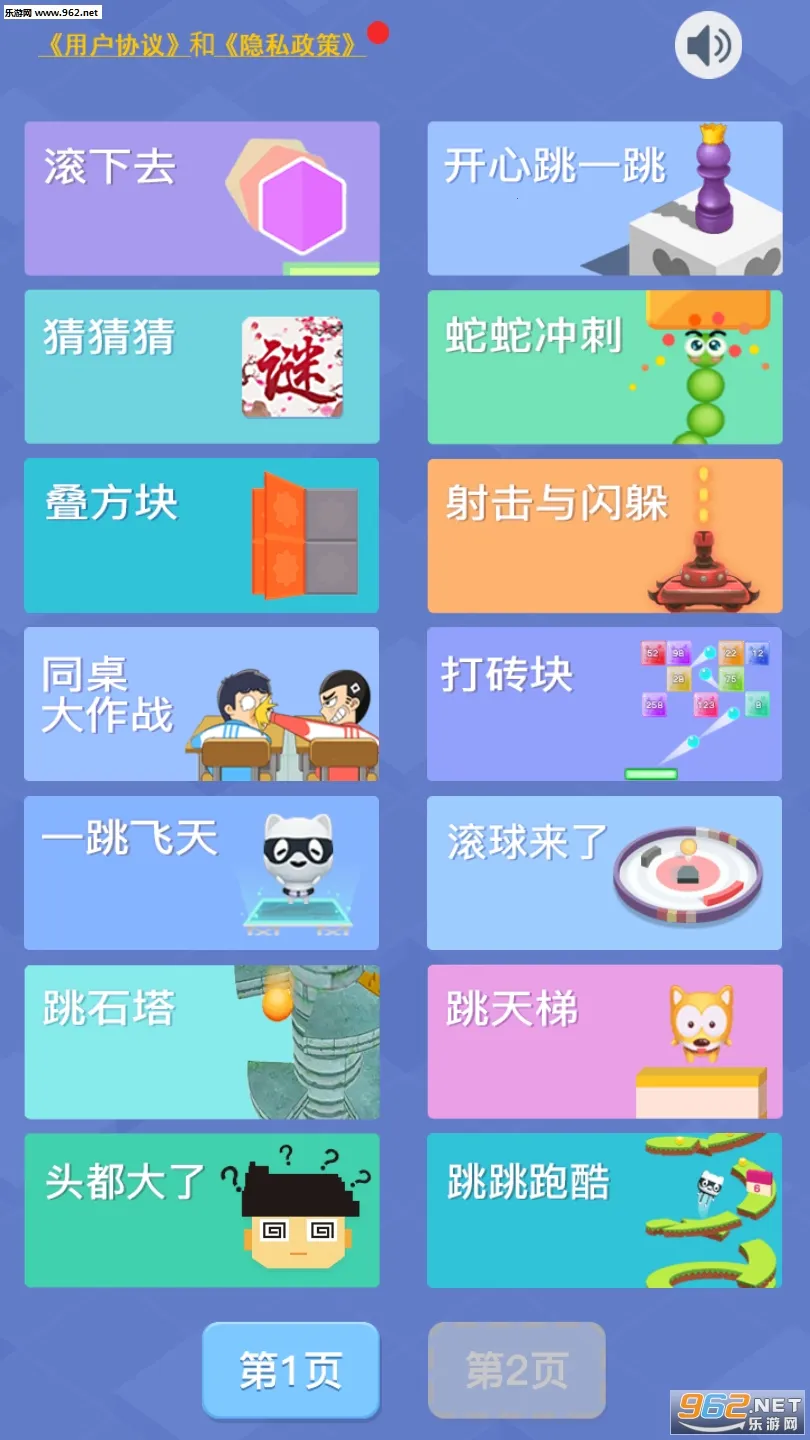
Task: Launch 开心跳一跳 chess-piece jumping game
Action: pos(603,197)
